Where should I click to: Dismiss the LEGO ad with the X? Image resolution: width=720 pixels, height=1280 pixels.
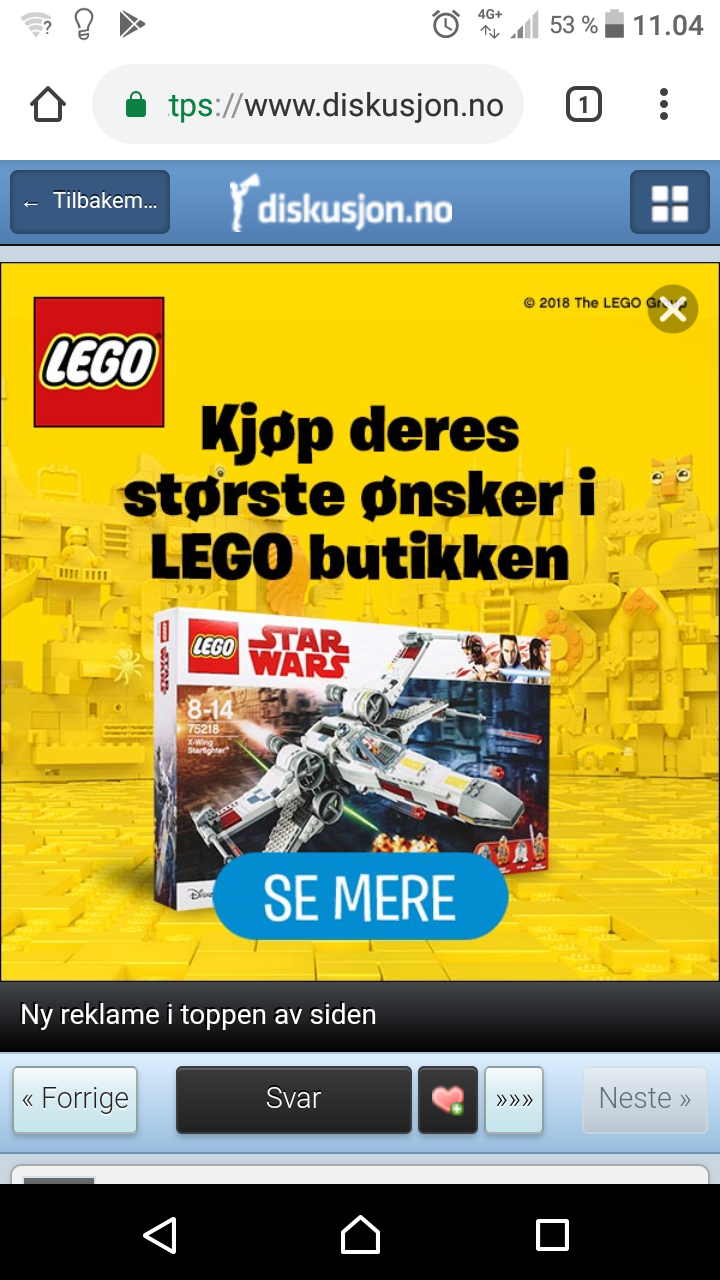pos(673,310)
